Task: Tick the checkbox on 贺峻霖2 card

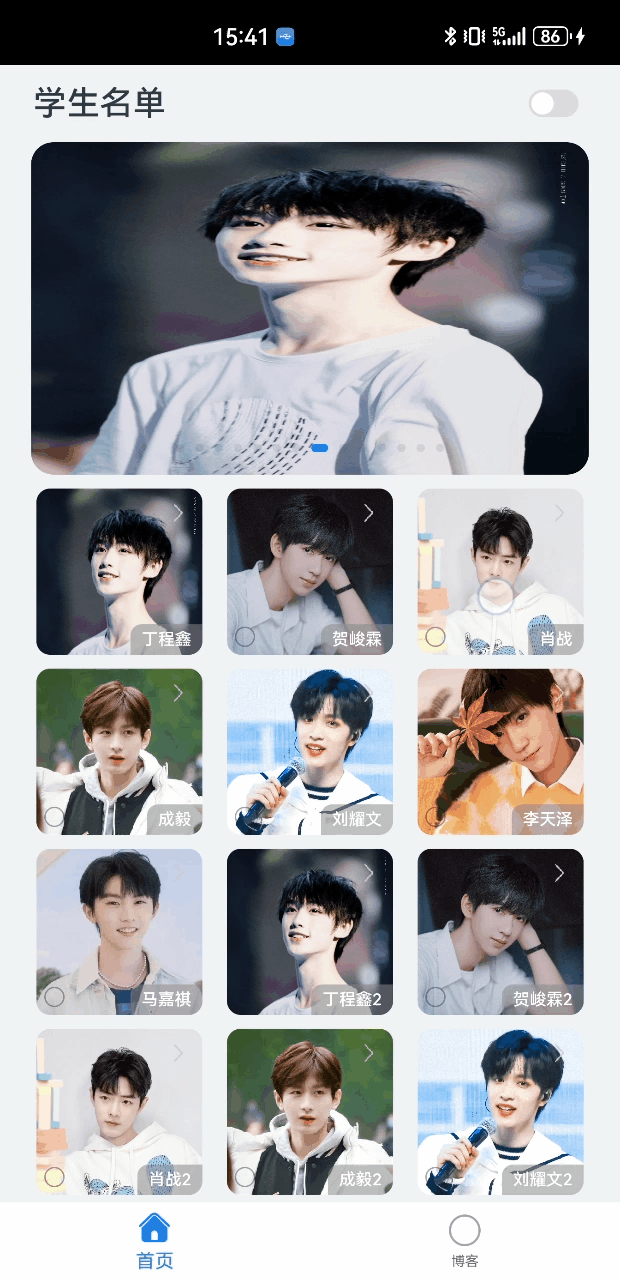Action: point(435,997)
